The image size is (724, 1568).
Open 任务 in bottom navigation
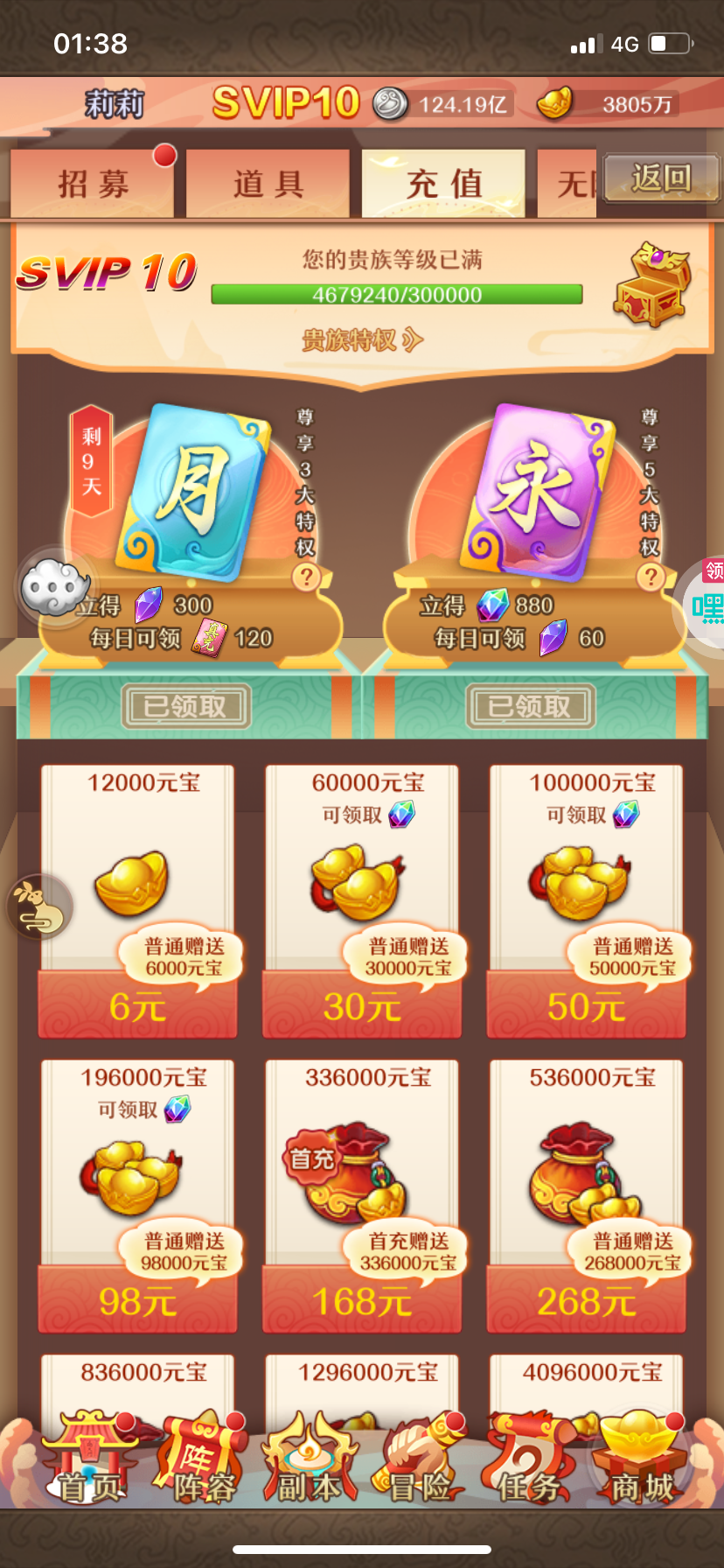pyautogui.click(x=528, y=1461)
